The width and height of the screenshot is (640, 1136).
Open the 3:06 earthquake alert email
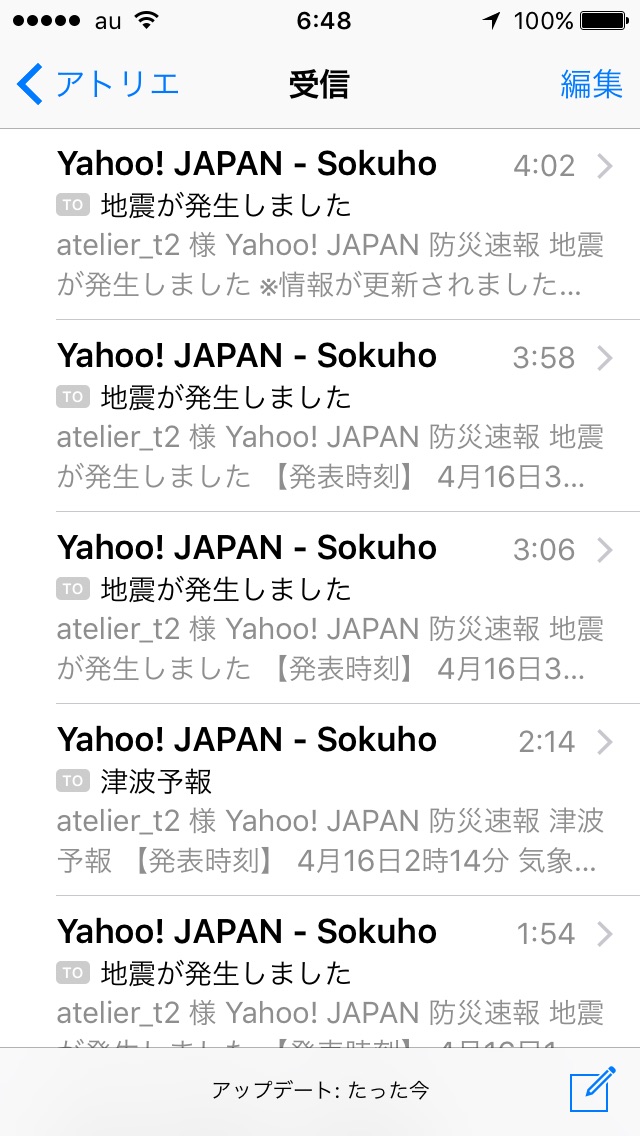[x=330, y=609]
